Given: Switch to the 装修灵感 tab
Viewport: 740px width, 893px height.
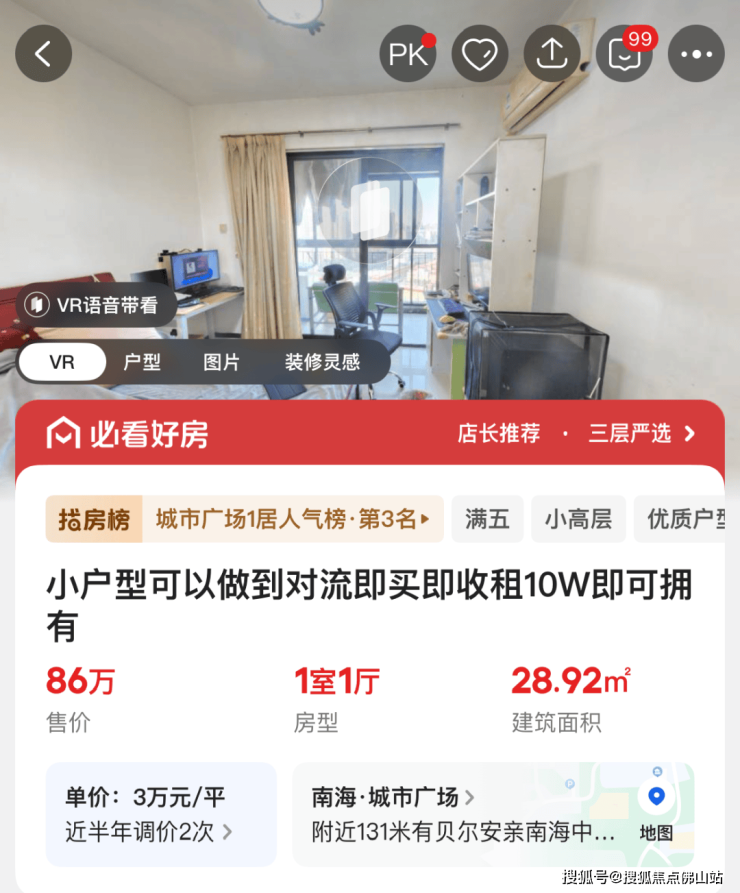Looking at the screenshot, I should click(322, 362).
